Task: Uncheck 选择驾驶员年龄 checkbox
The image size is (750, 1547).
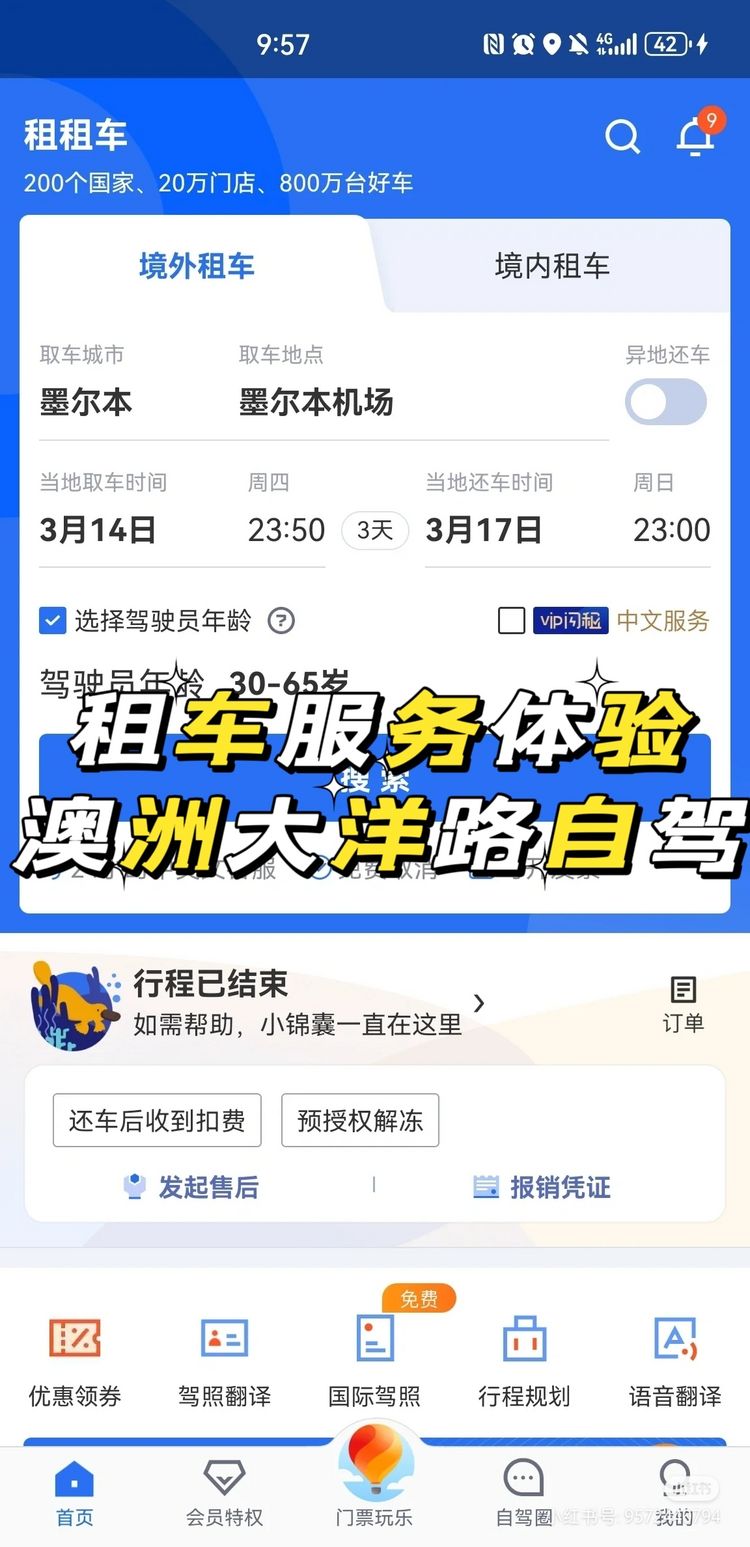Action: pyautogui.click(x=52, y=621)
